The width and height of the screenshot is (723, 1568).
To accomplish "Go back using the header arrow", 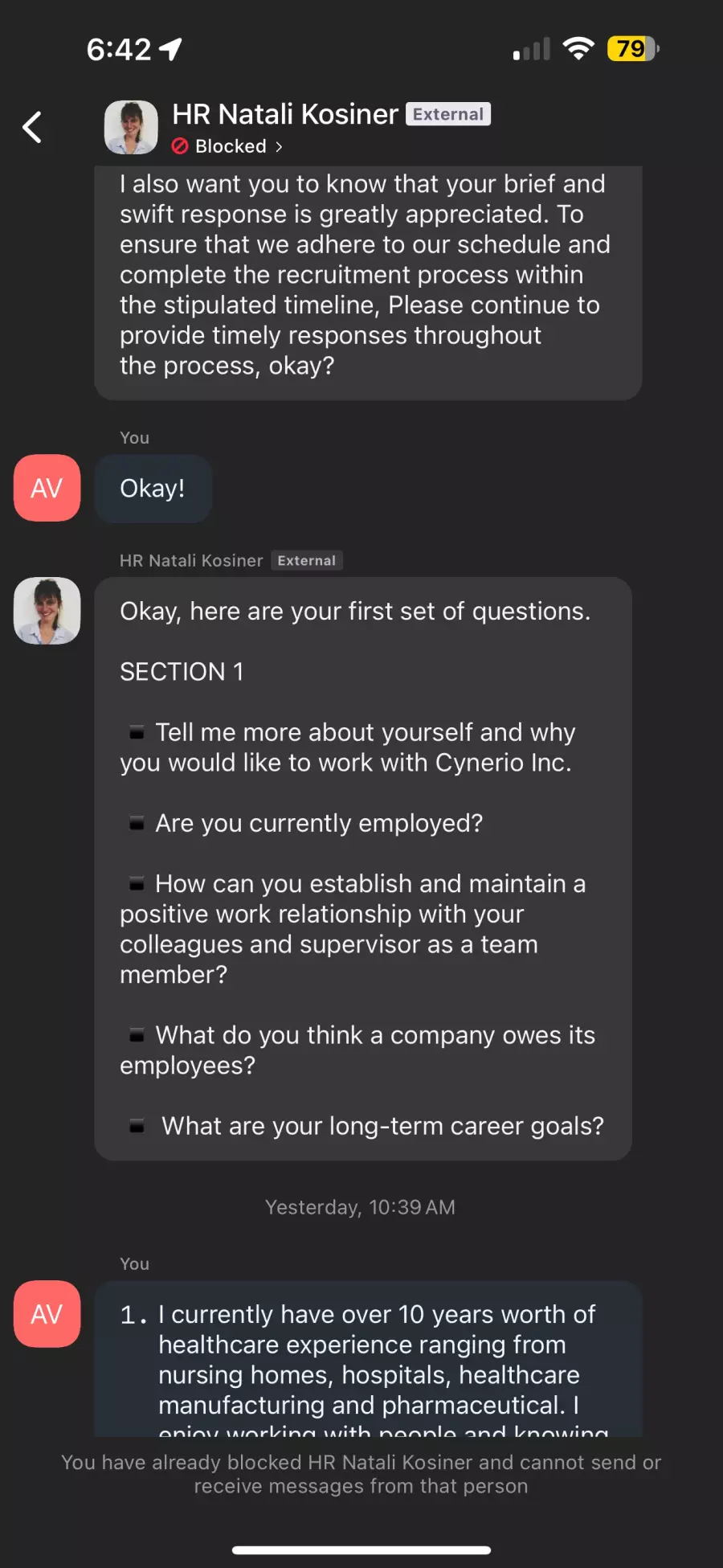I will click(x=32, y=127).
